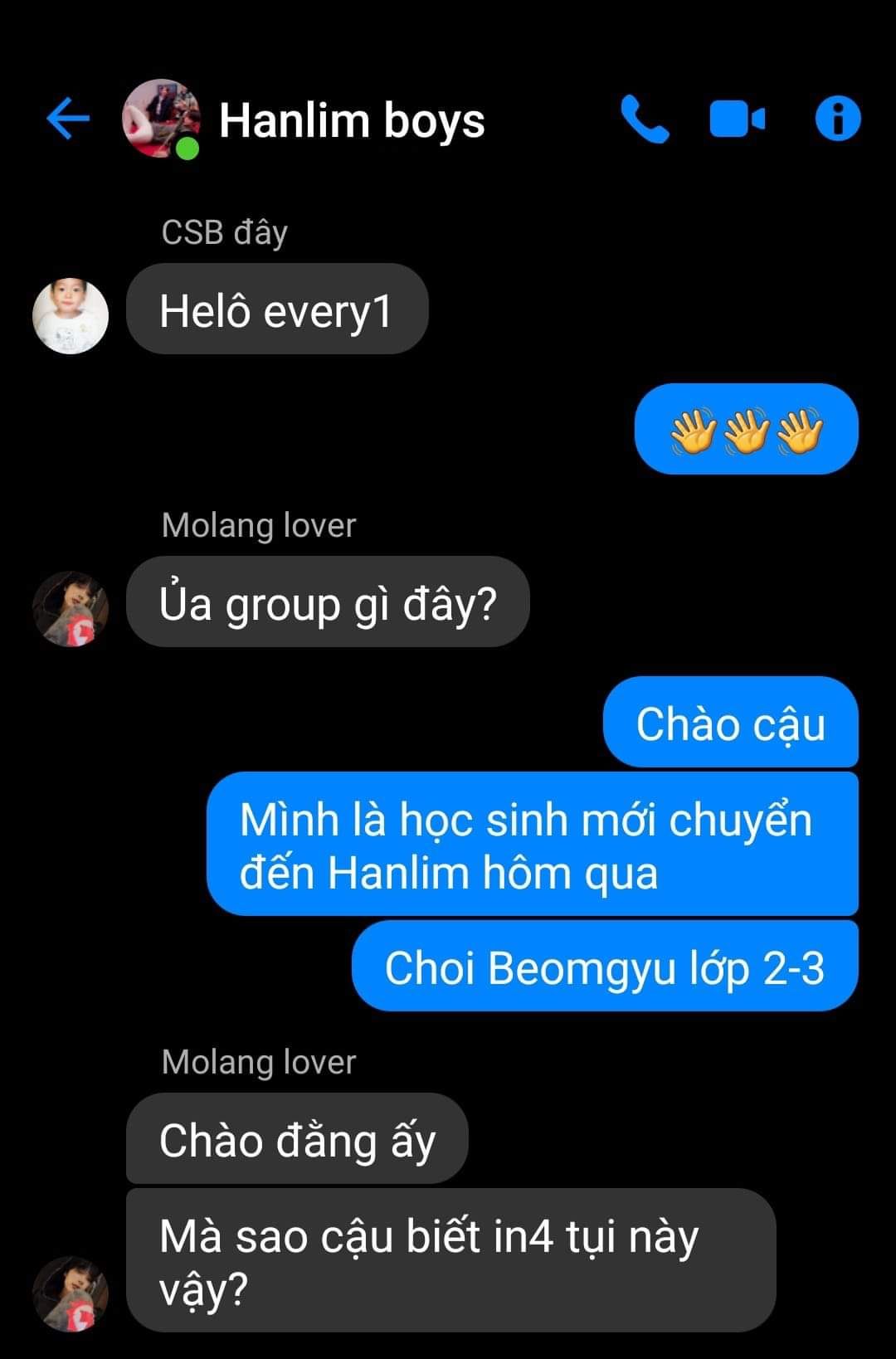This screenshot has width=896, height=1359.
Task: Start a video call with the group
Action: tap(737, 119)
